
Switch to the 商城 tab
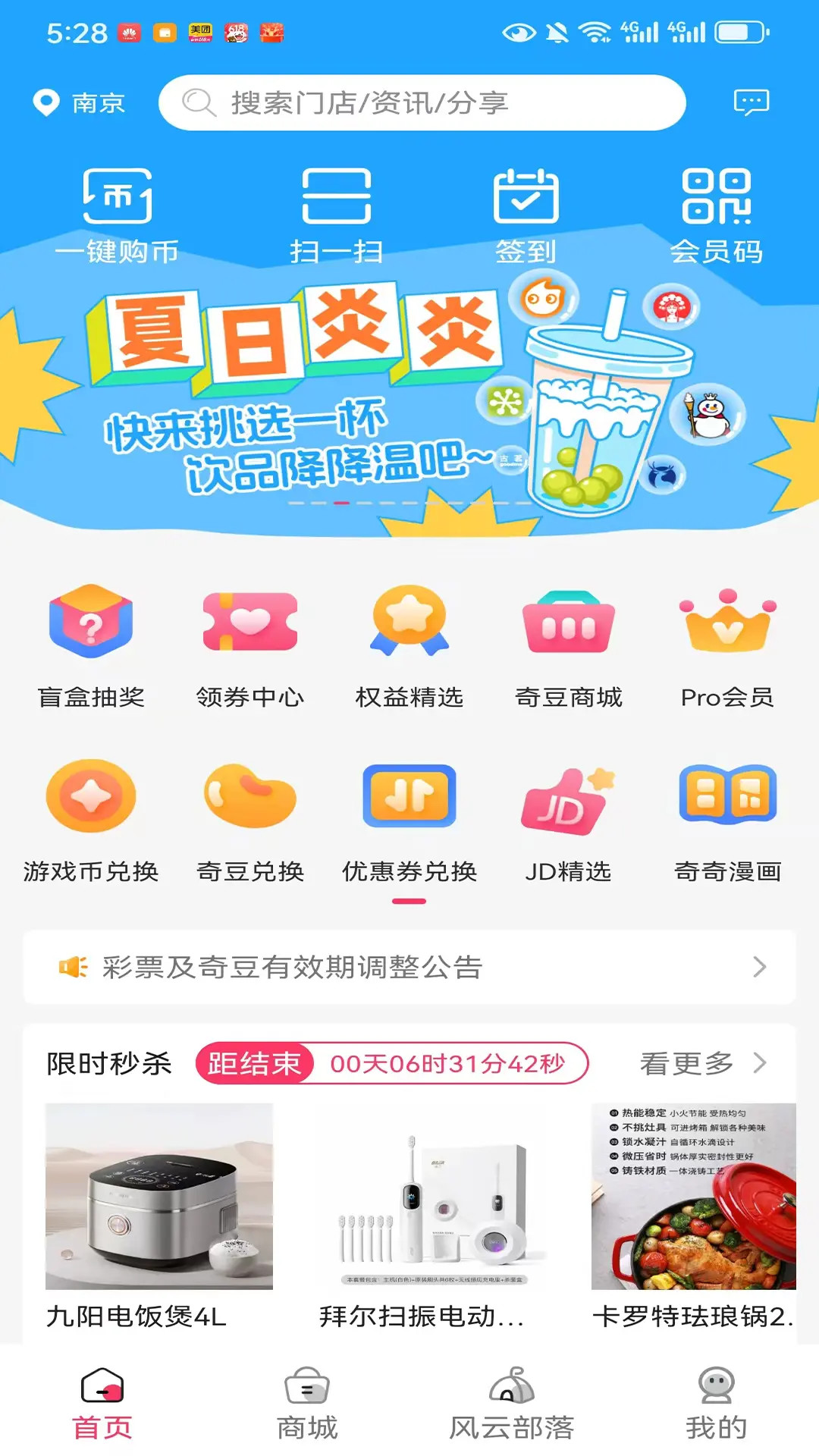307,1404
